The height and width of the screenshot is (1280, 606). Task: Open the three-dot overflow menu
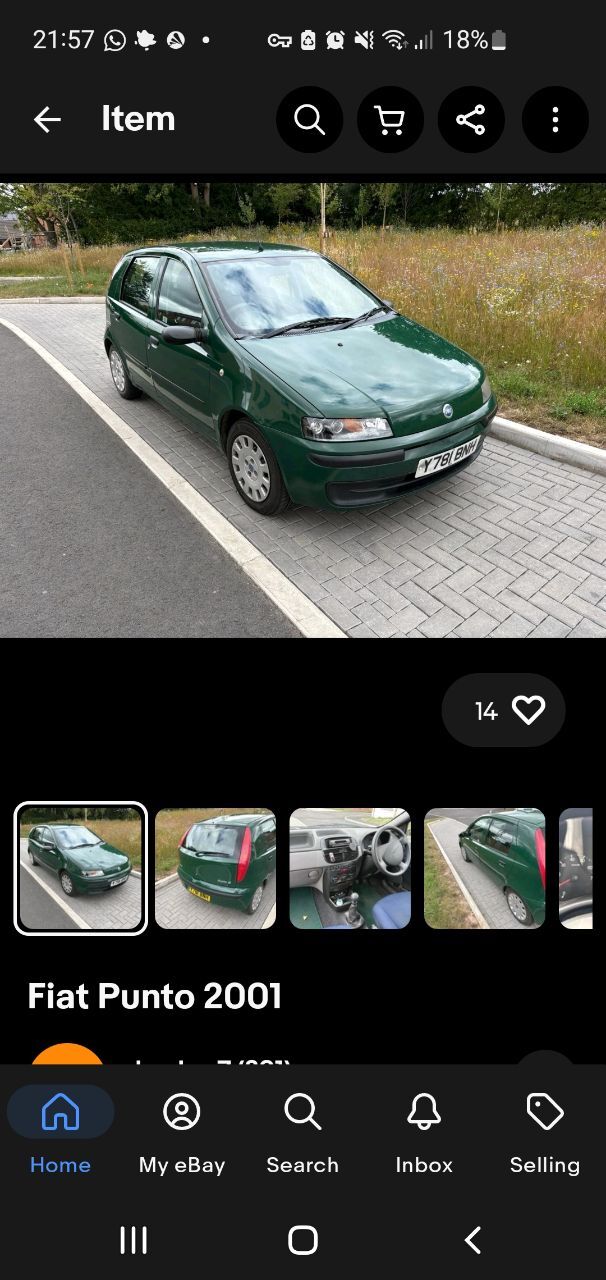click(555, 120)
